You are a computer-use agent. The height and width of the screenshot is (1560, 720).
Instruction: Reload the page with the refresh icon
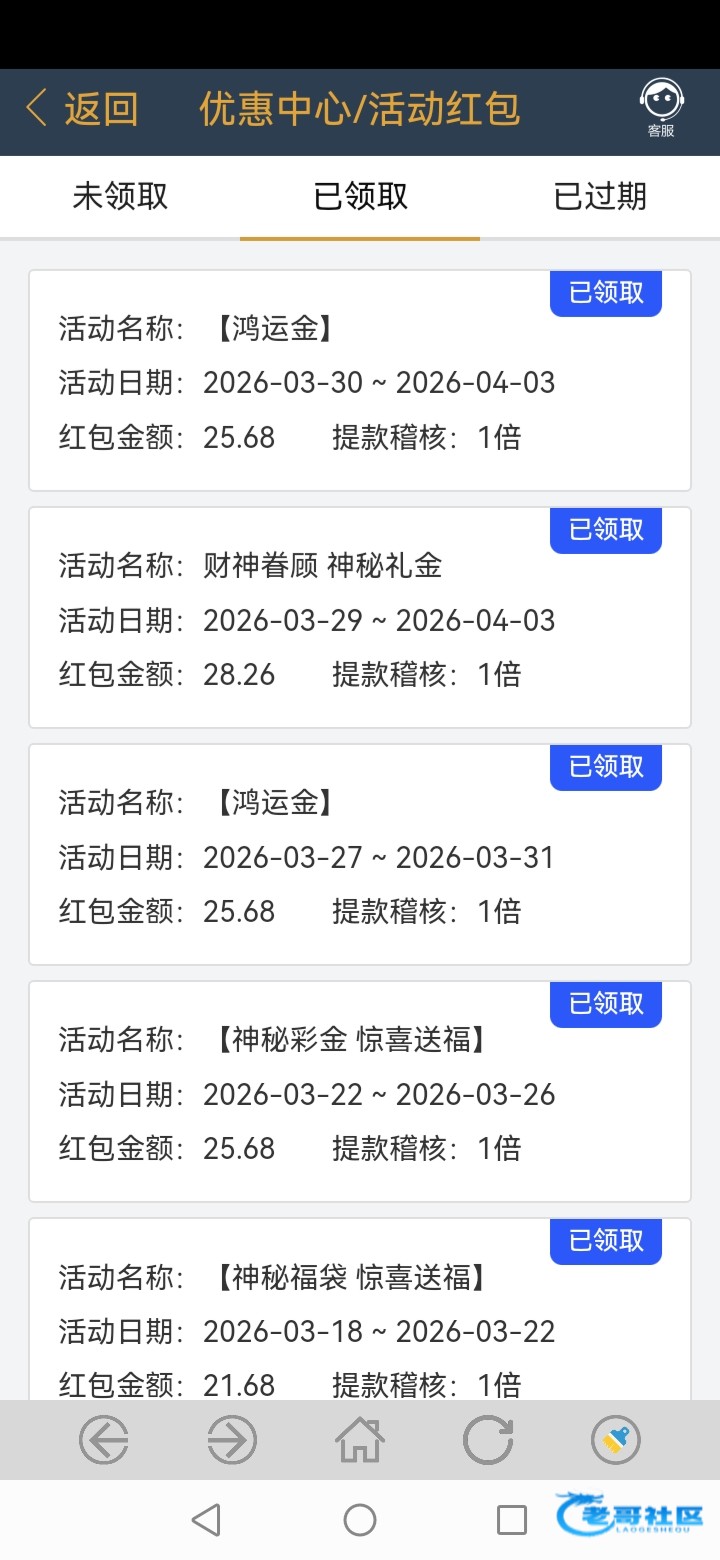click(488, 1441)
